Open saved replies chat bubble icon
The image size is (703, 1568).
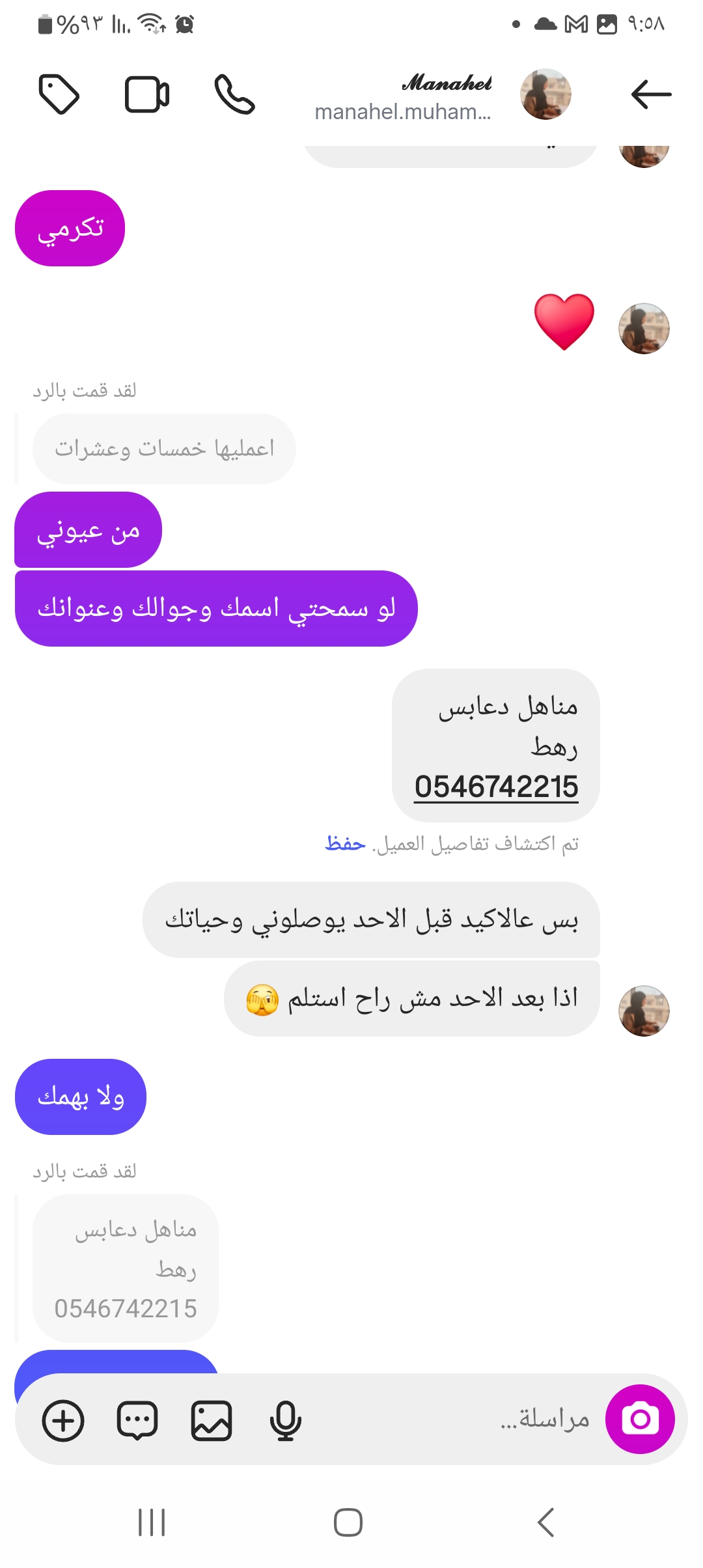pyautogui.click(x=137, y=1420)
